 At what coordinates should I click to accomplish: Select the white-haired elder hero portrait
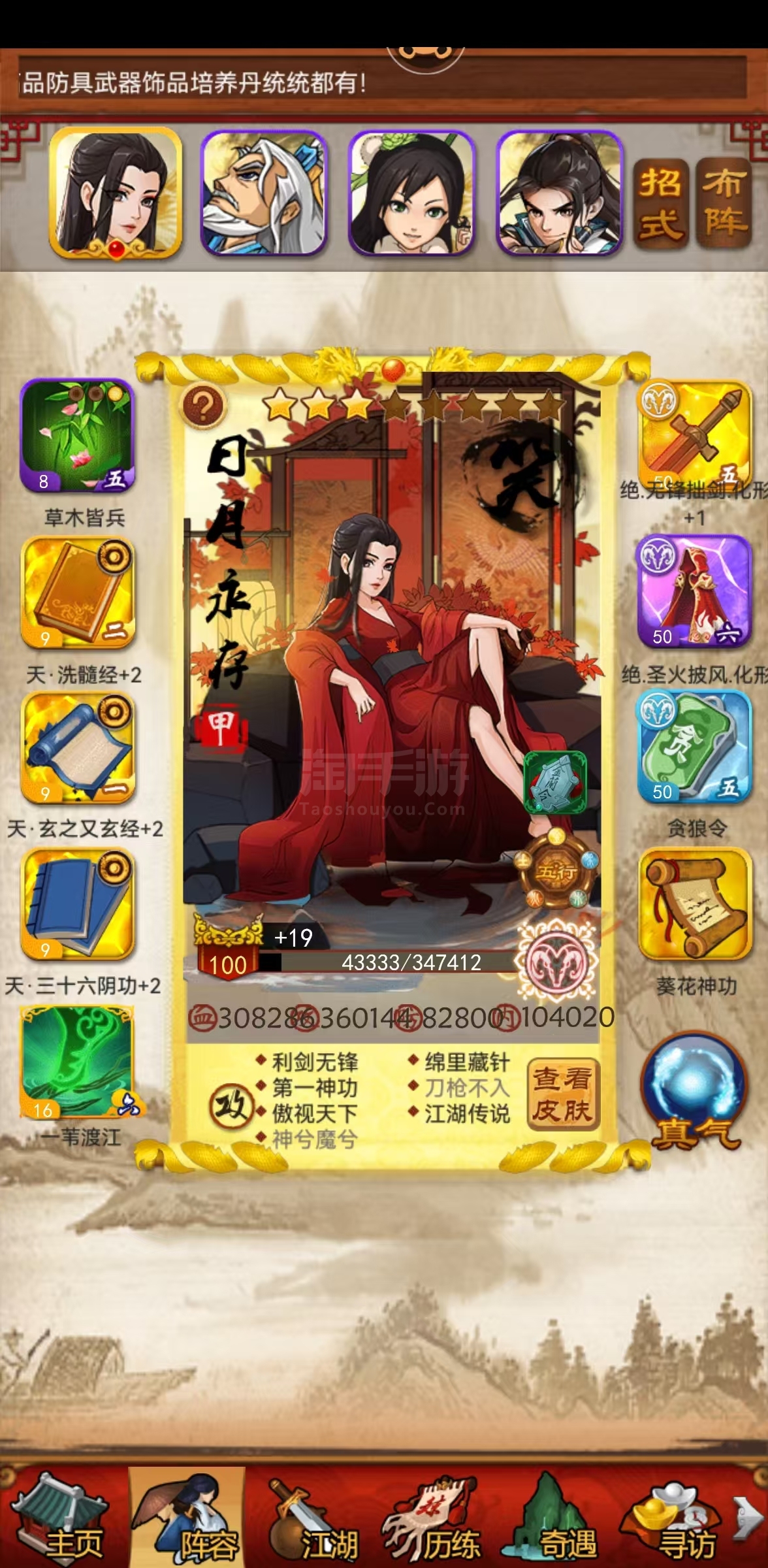tap(263, 193)
